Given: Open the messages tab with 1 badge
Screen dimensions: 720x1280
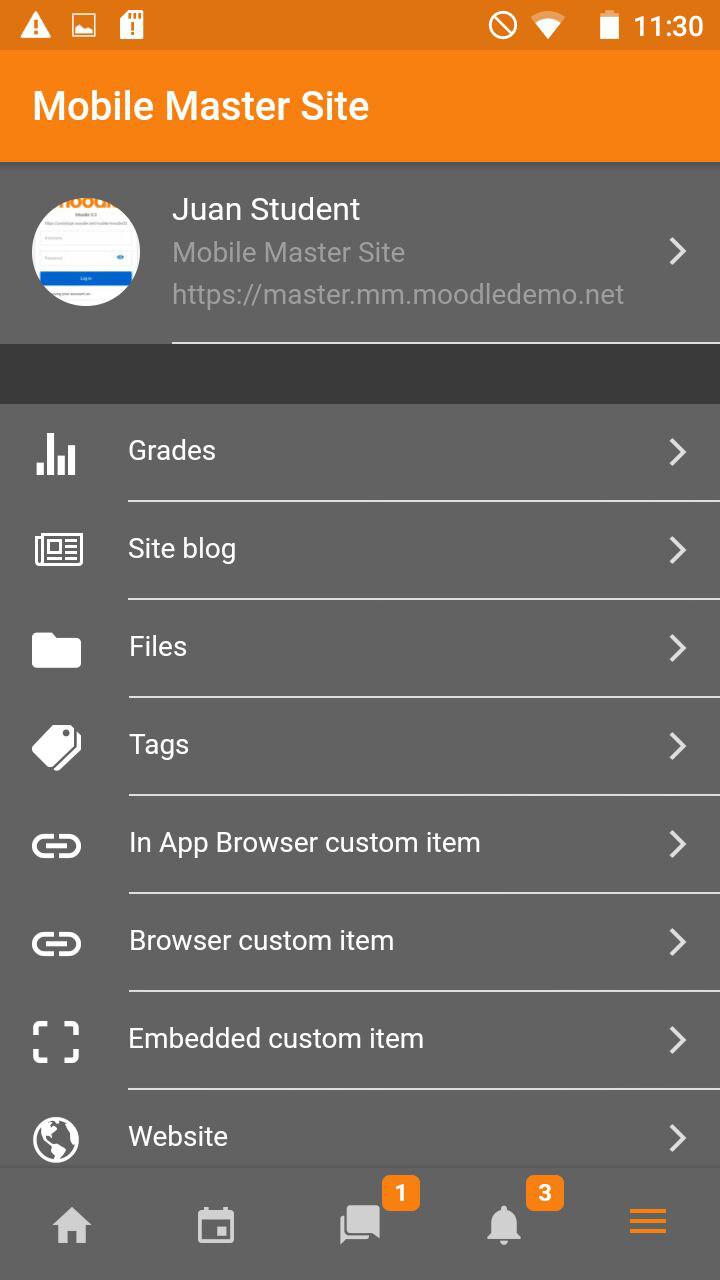Looking at the screenshot, I should coord(360,1224).
